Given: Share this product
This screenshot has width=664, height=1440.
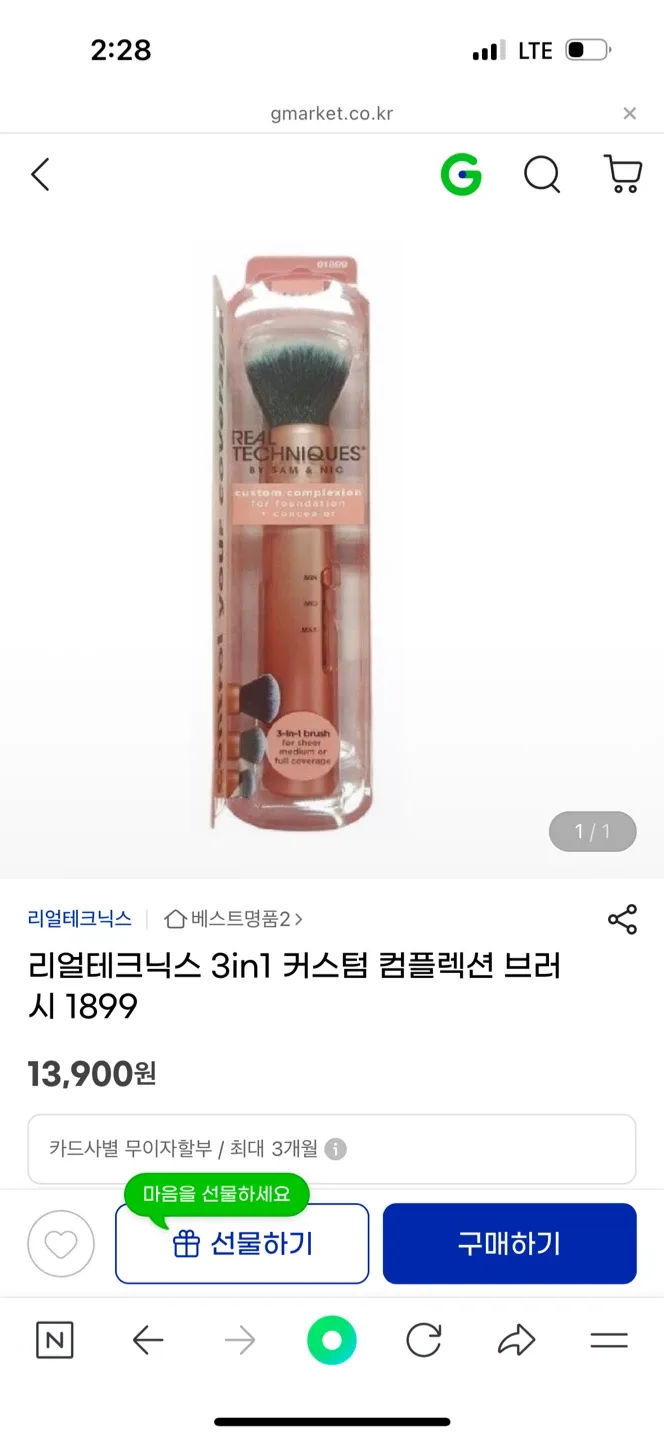Looking at the screenshot, I should click(x=622, y=920).
